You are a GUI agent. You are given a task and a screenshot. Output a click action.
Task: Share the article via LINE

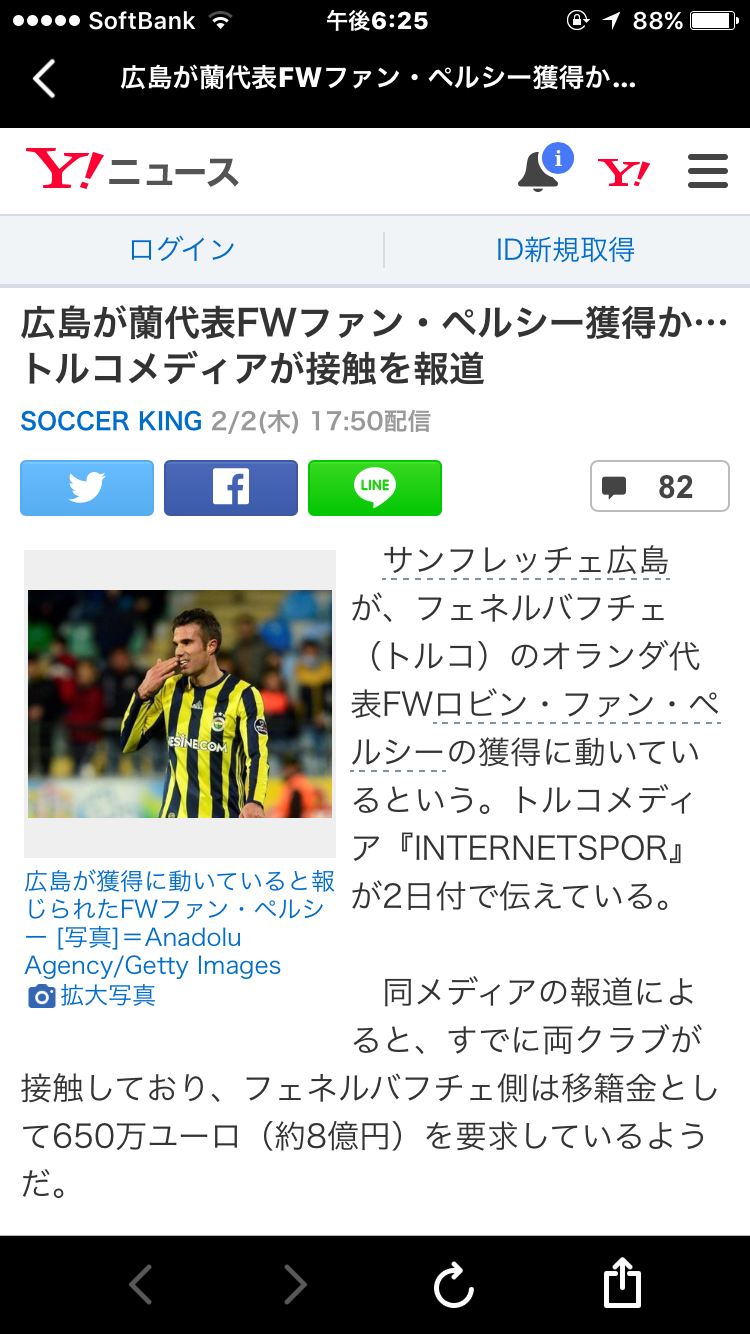click(x=375, y=488)
